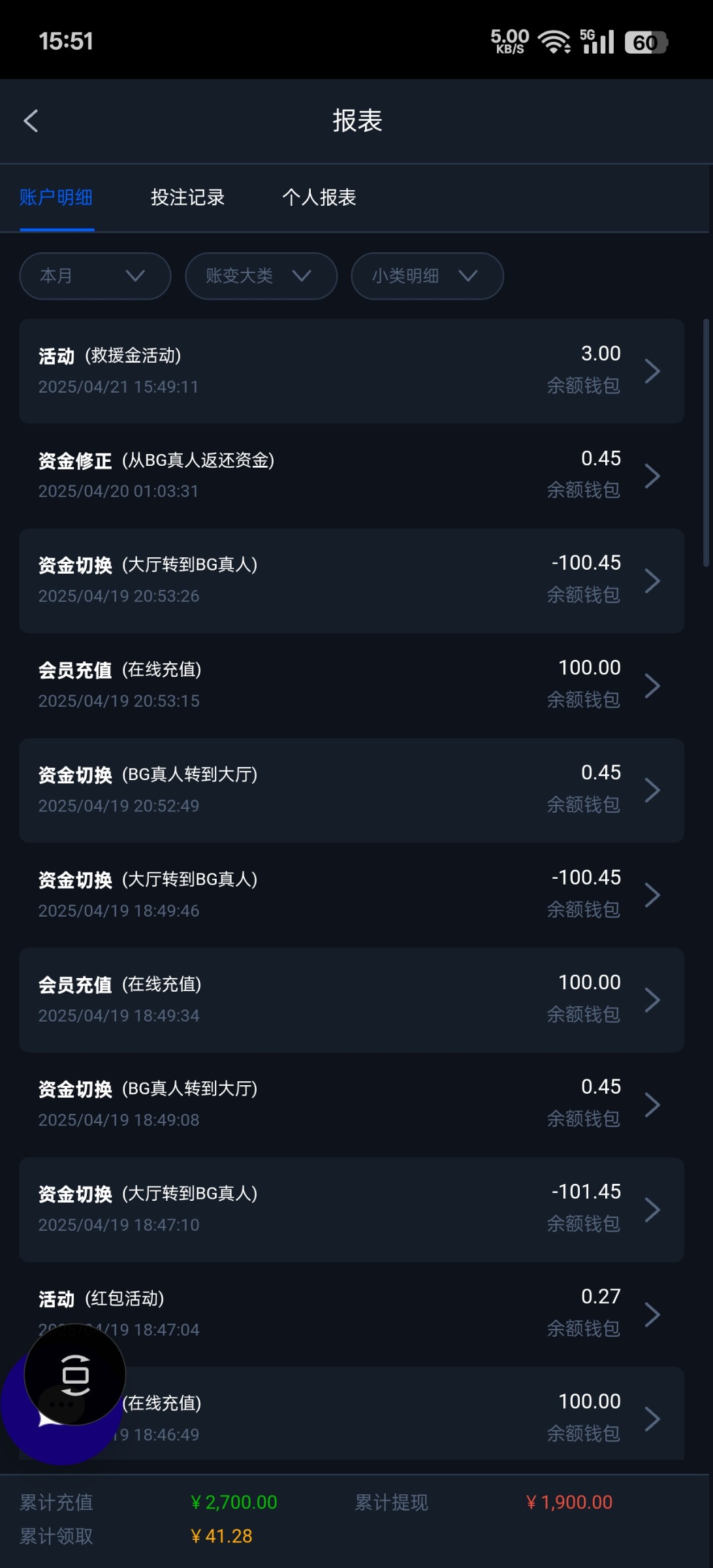View the -101.45 大厅转到BG真人 transfer
The height and width of the screenshot is (1568, 713).
coord(351,1210)
